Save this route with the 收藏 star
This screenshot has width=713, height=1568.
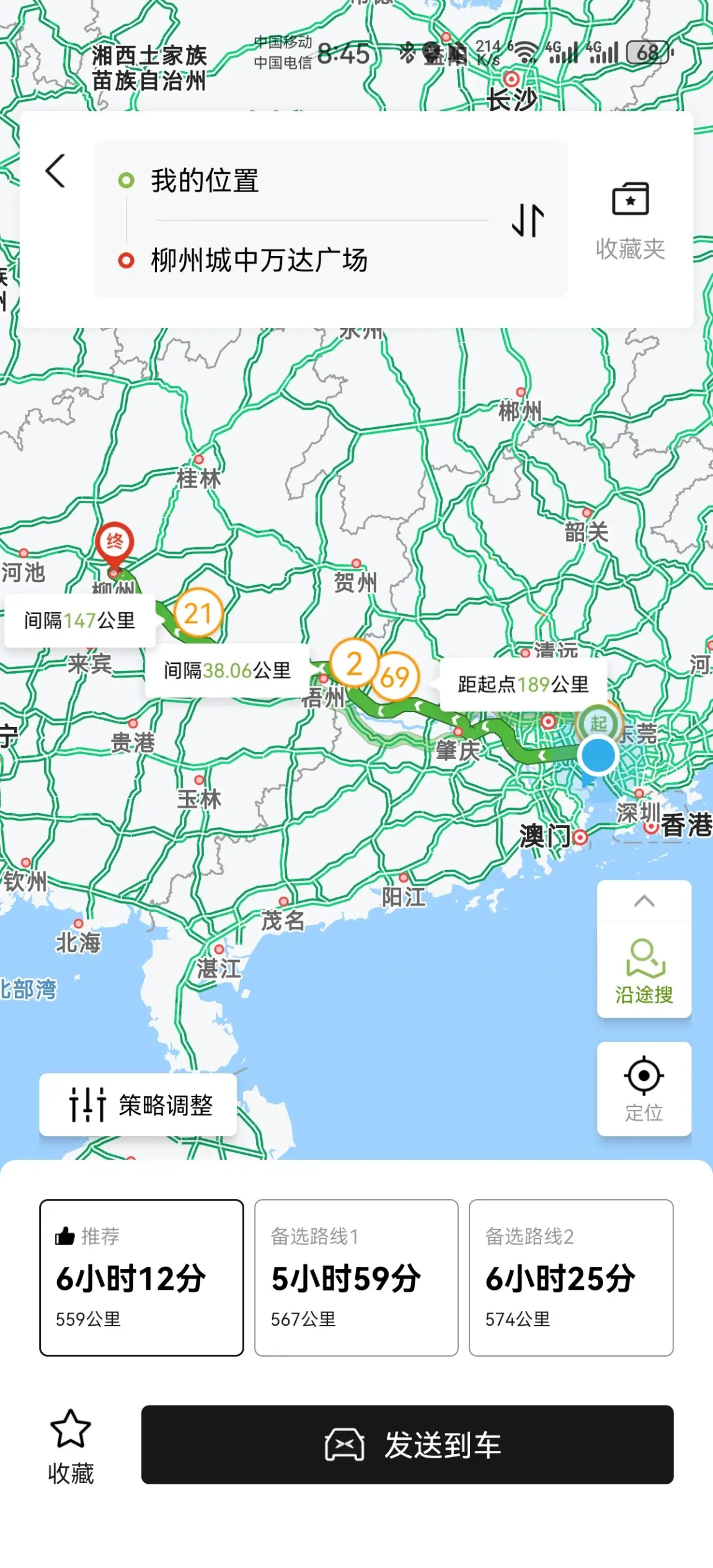(71, 1446)
